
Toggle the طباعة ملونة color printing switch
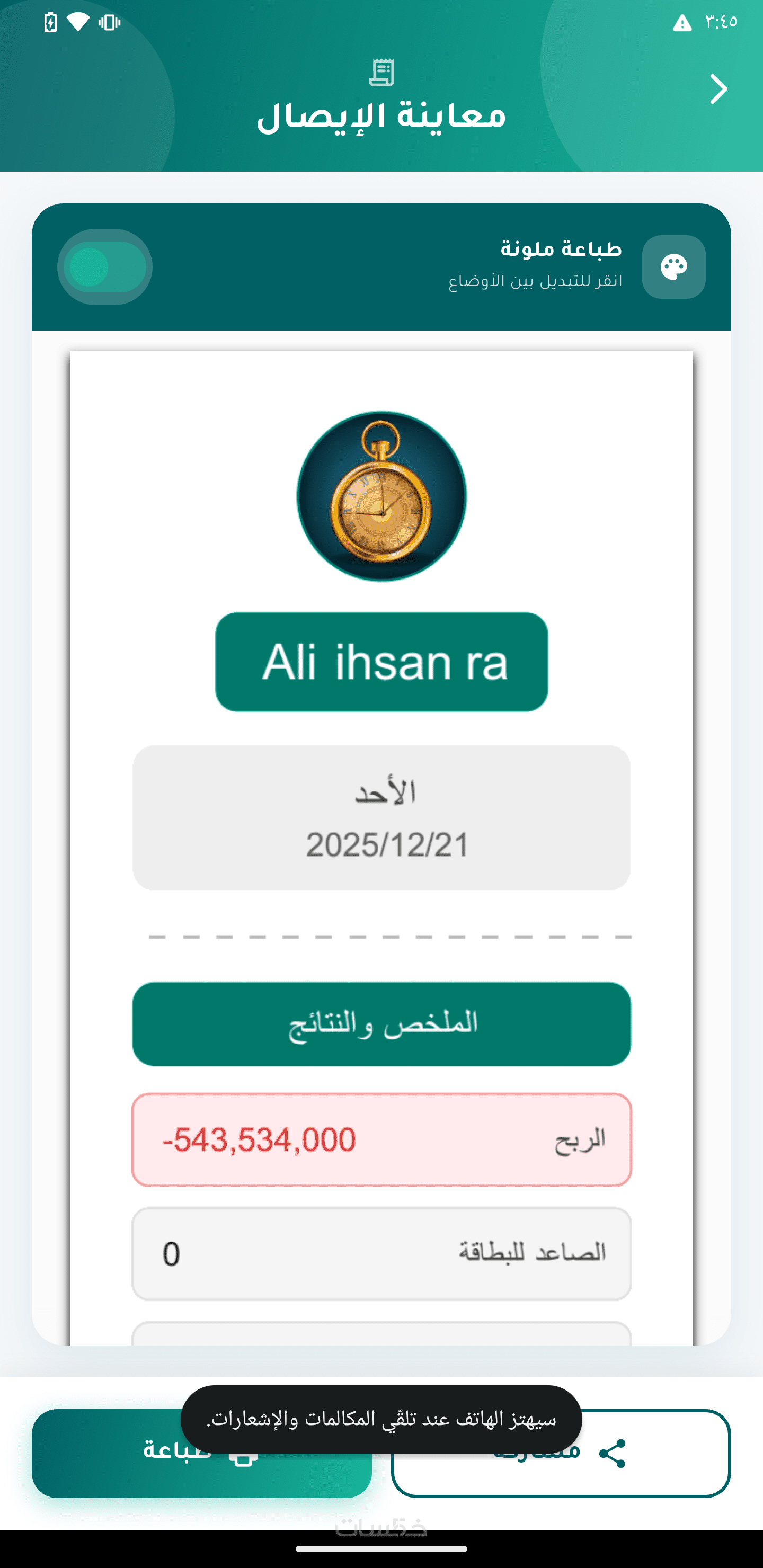pyautogui.click(x=105, y=266)
